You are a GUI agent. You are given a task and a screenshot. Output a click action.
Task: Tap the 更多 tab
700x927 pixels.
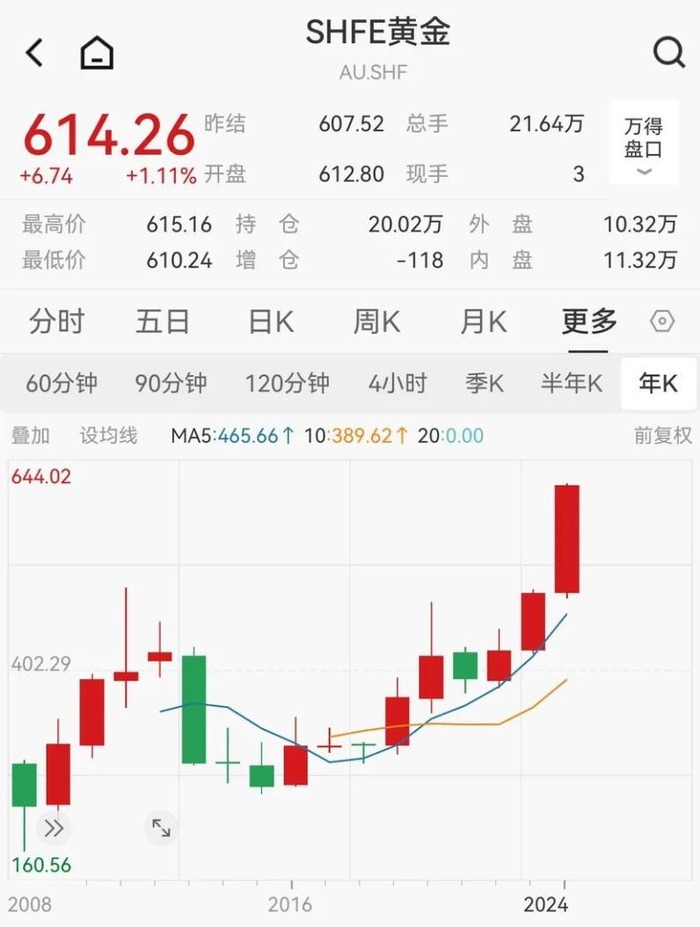(589, 322)
